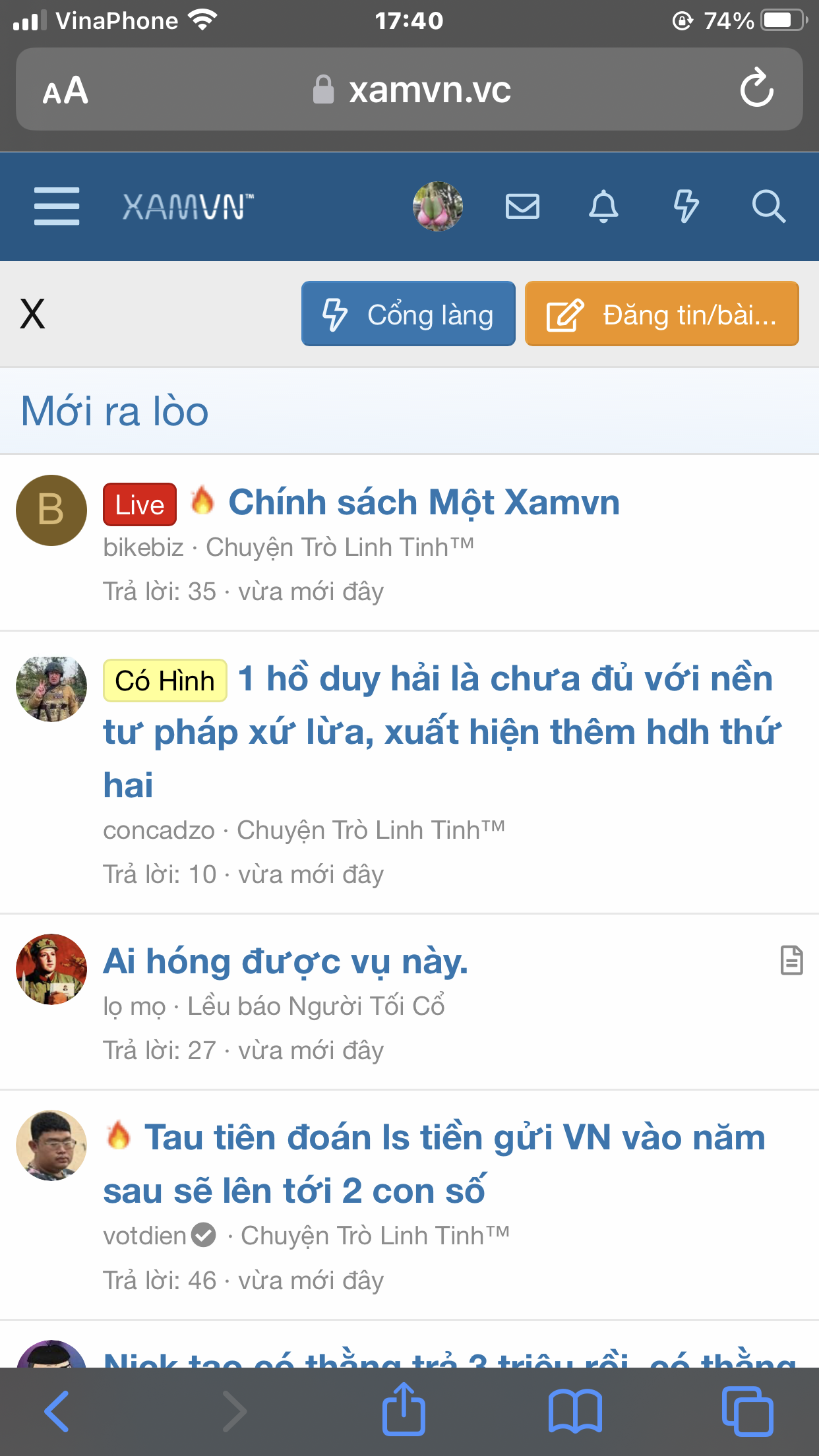The image size is (819, 1456).
Task: Share this page via Safari share icon
Action: point(404,1411)
